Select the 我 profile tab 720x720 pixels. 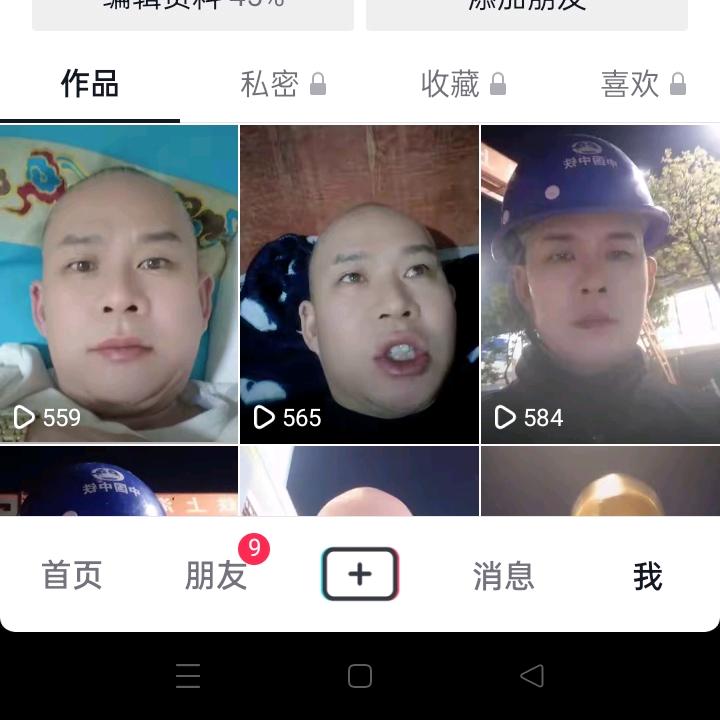click(648, 576)
